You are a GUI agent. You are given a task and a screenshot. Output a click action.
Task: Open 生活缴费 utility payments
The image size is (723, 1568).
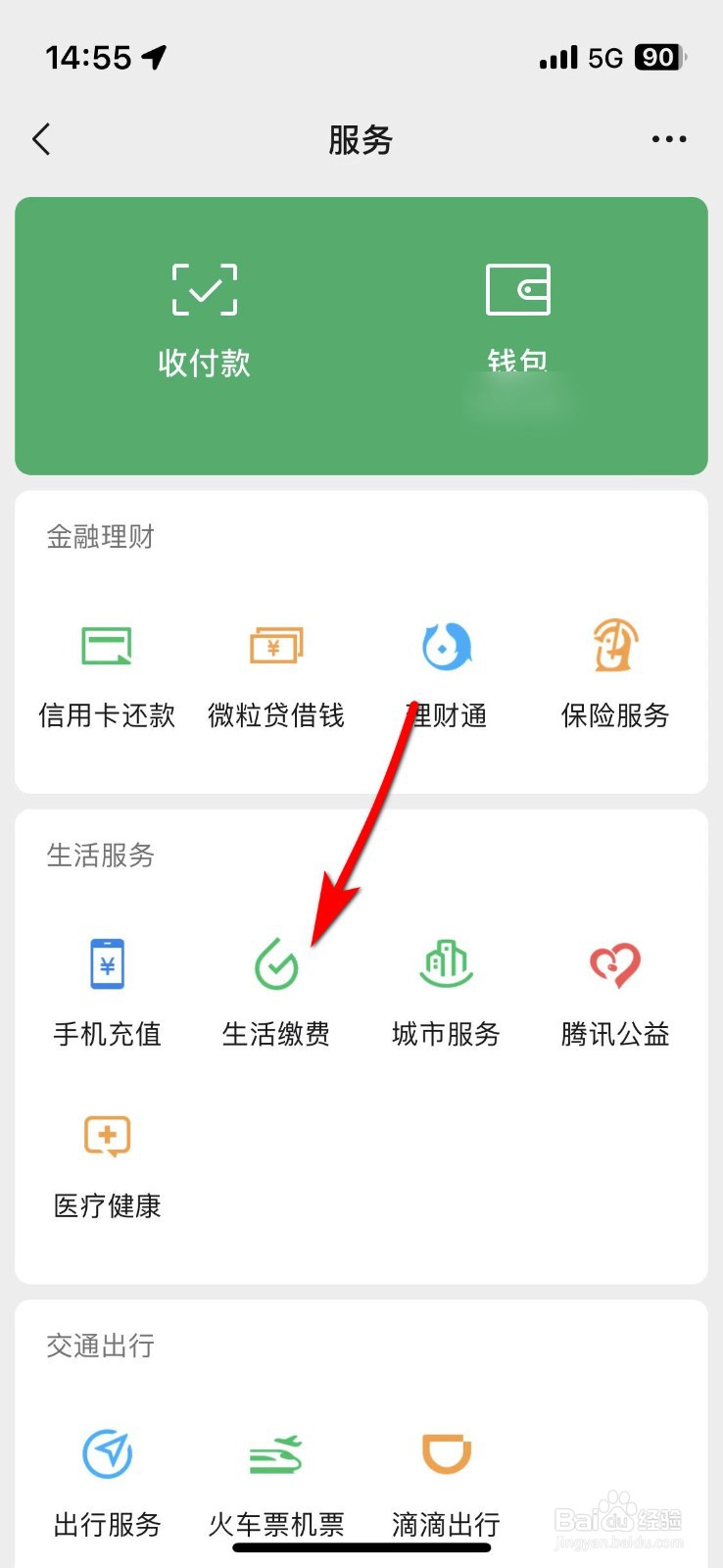pyautogui.click(x=275, y=992)
